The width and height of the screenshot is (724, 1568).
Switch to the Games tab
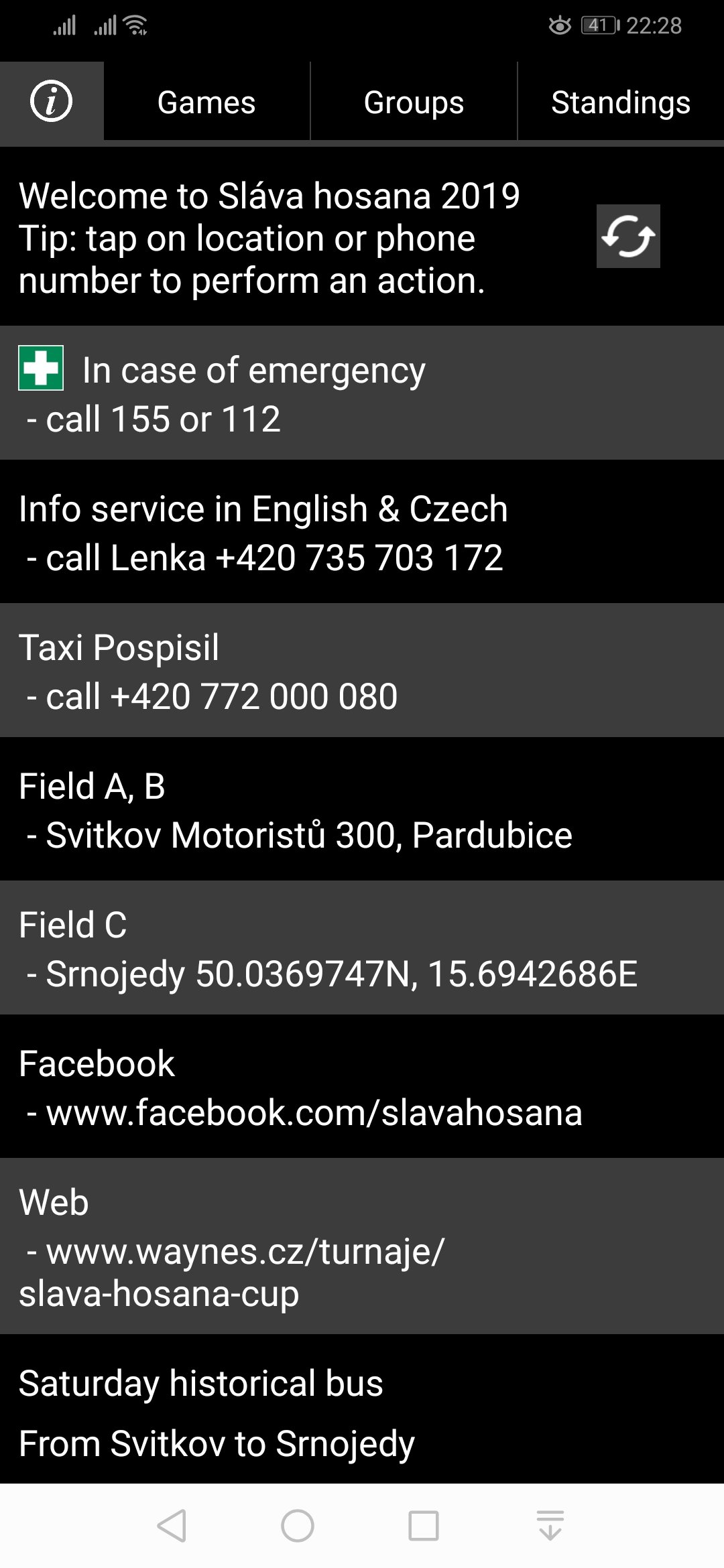pyautogui.click(x=206, y=103)
